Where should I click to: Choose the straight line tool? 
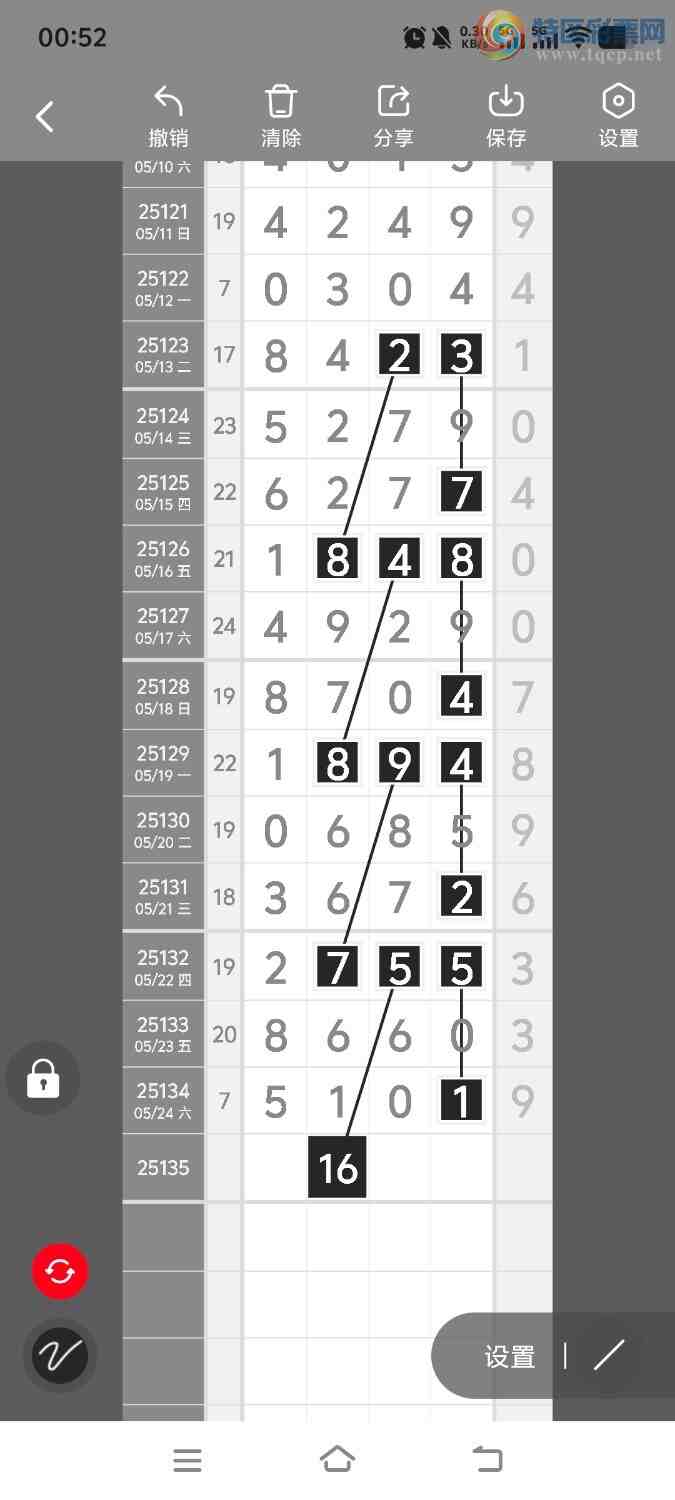[x=609, y=1356]
